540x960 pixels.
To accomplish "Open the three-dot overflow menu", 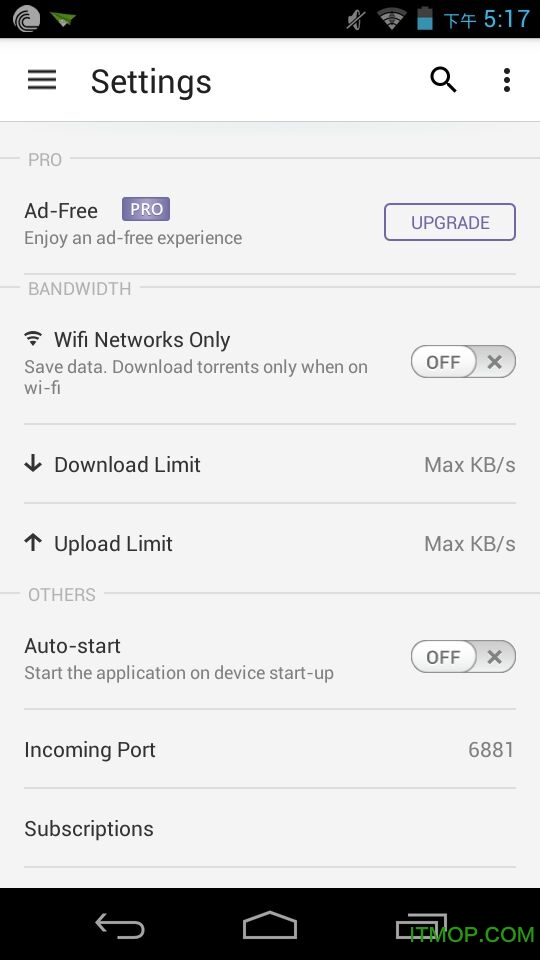I will (506, 80).
